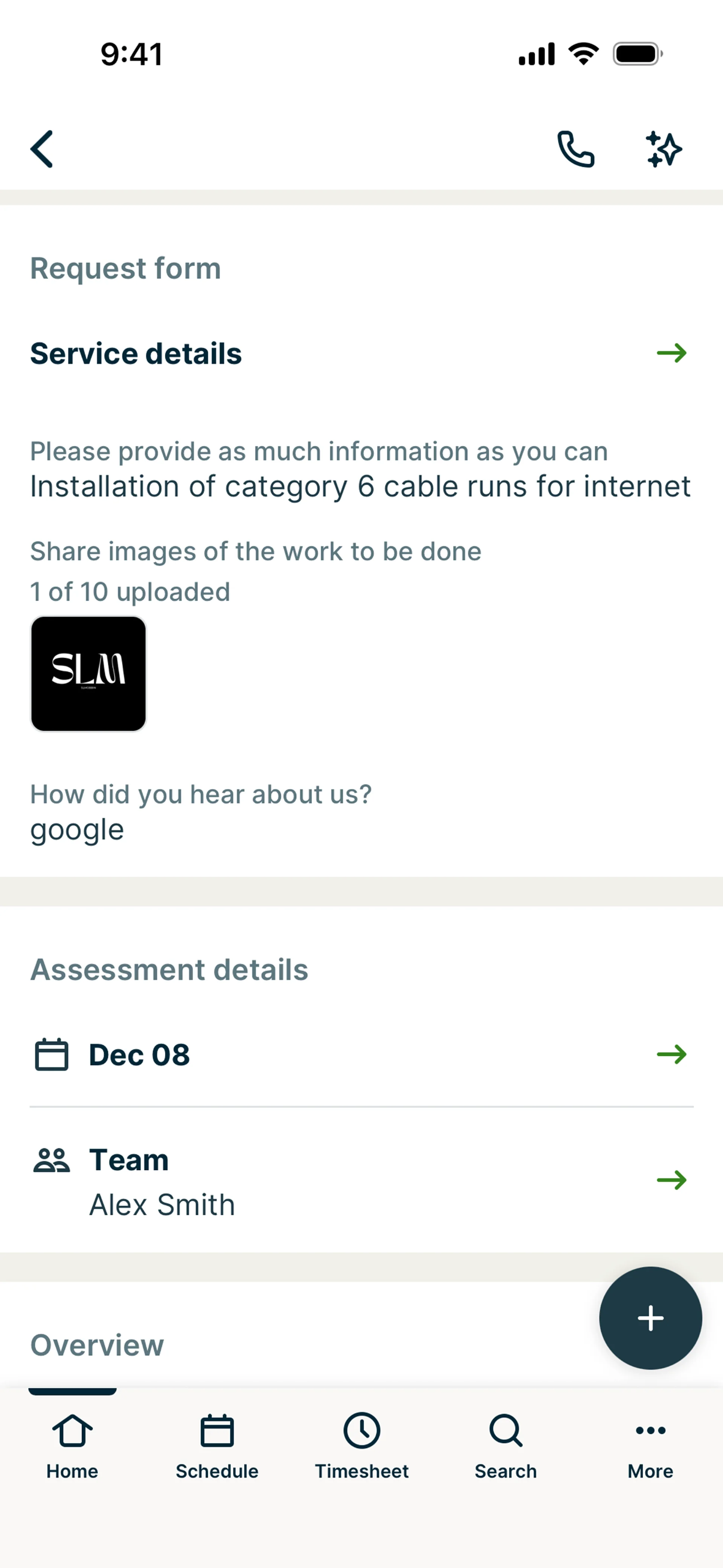
Task: Open the Dec 08 assessment date
Action: (361, 1054)
